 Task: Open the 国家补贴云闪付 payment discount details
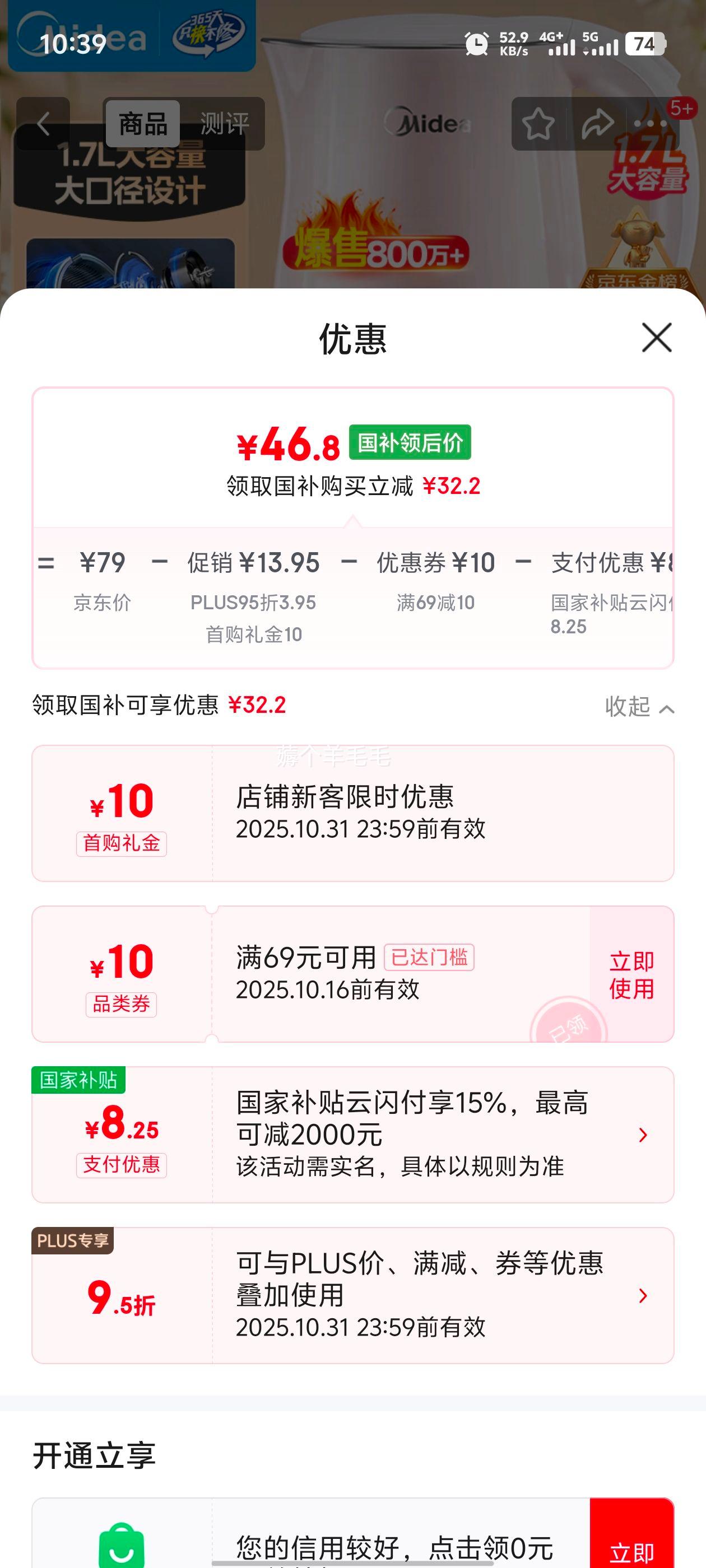click(642, 1135)
